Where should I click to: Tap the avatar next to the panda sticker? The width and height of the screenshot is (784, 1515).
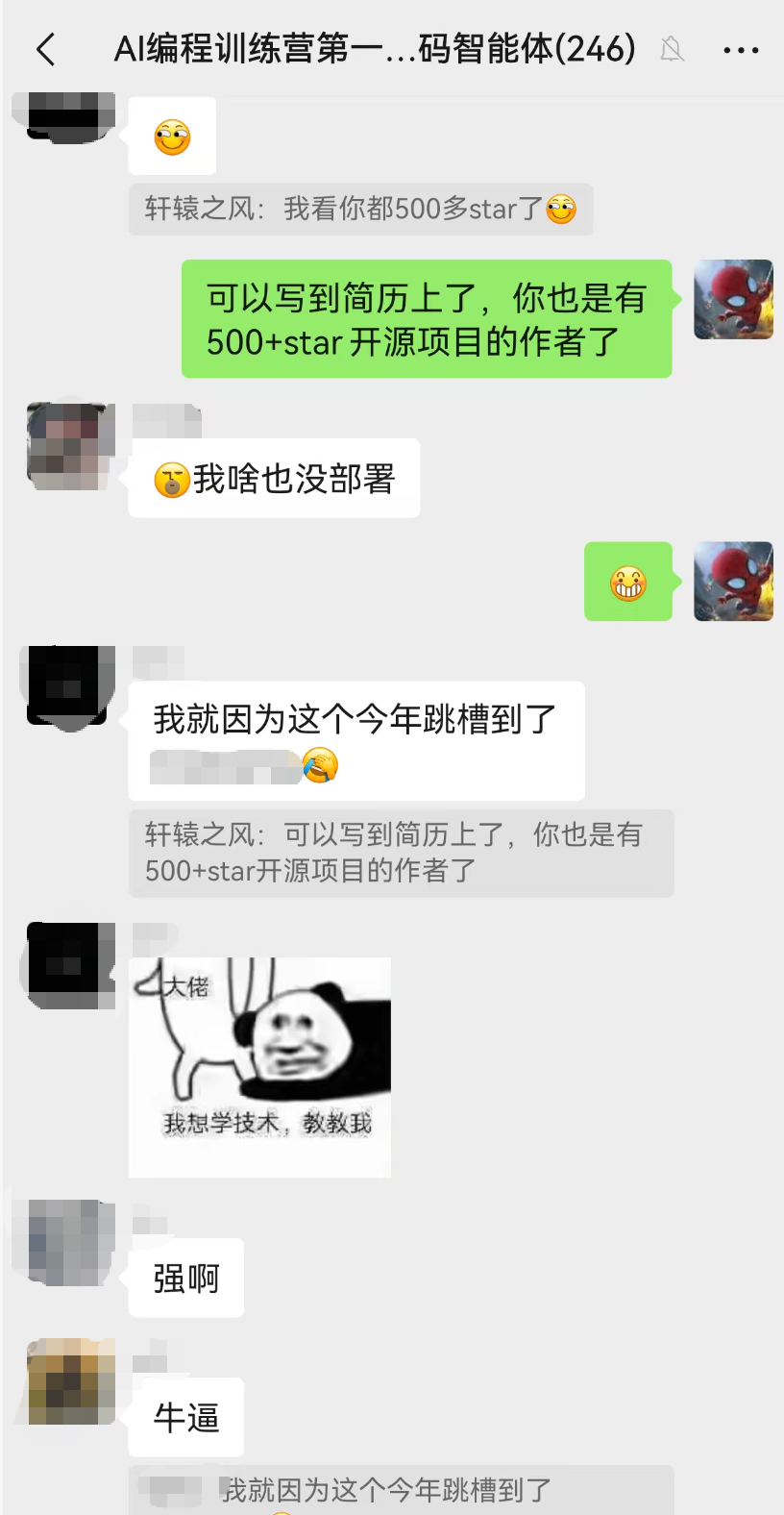(67, 962)
